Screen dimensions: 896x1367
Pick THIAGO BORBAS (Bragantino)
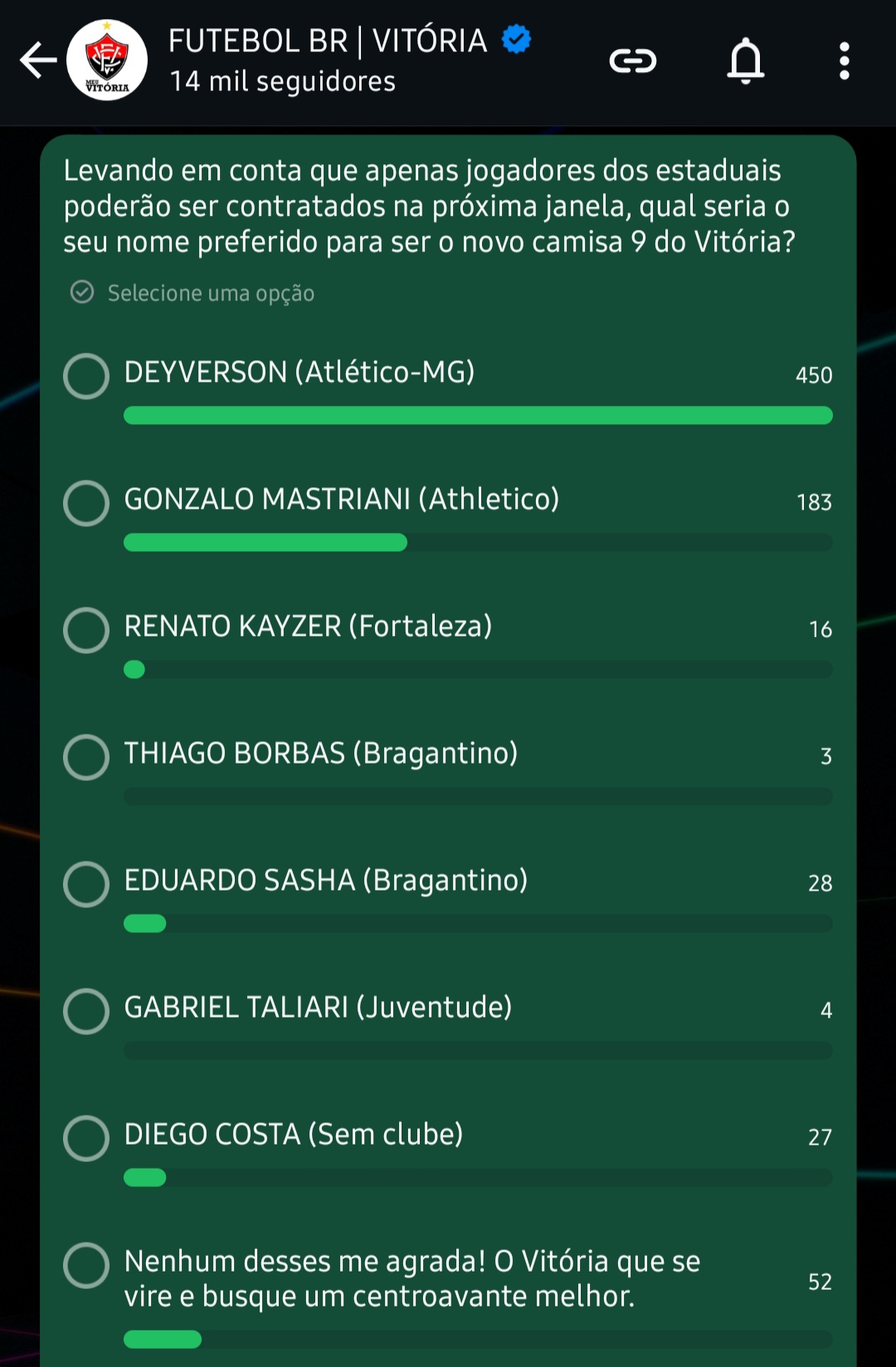86,757
